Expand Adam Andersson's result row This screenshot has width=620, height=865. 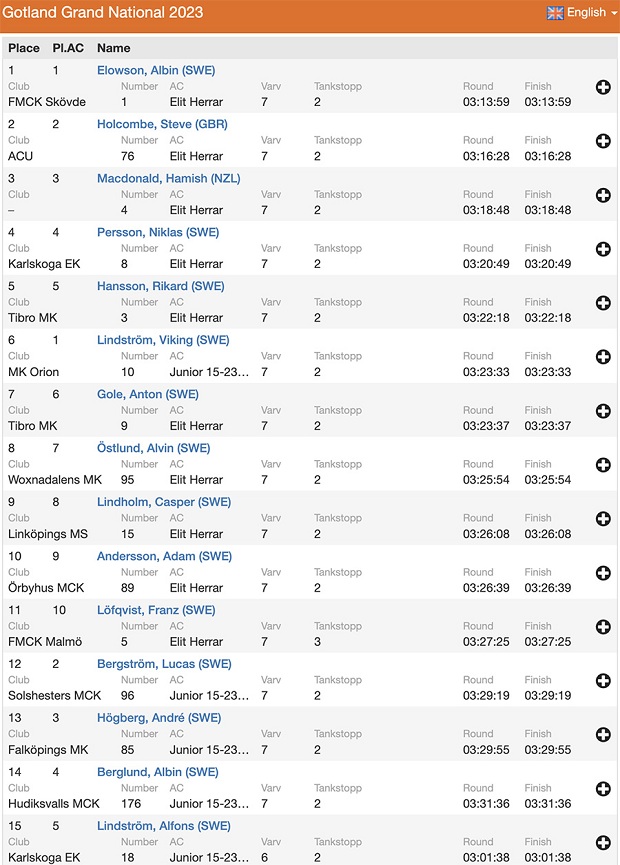coord(603,573)
